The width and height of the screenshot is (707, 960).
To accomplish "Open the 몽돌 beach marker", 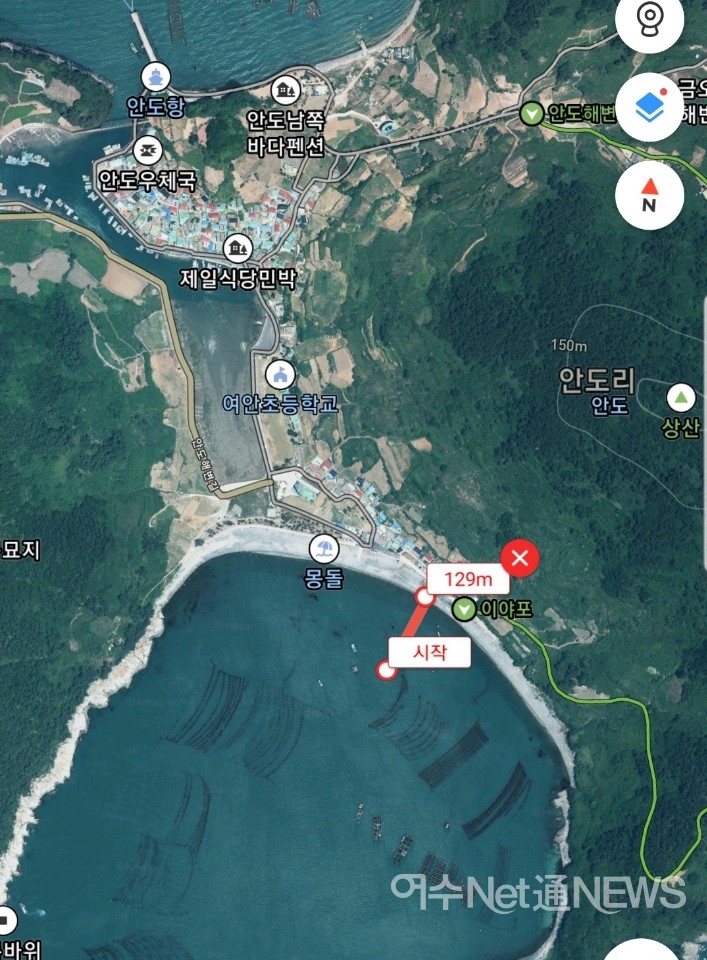I will tap(324, 548).
